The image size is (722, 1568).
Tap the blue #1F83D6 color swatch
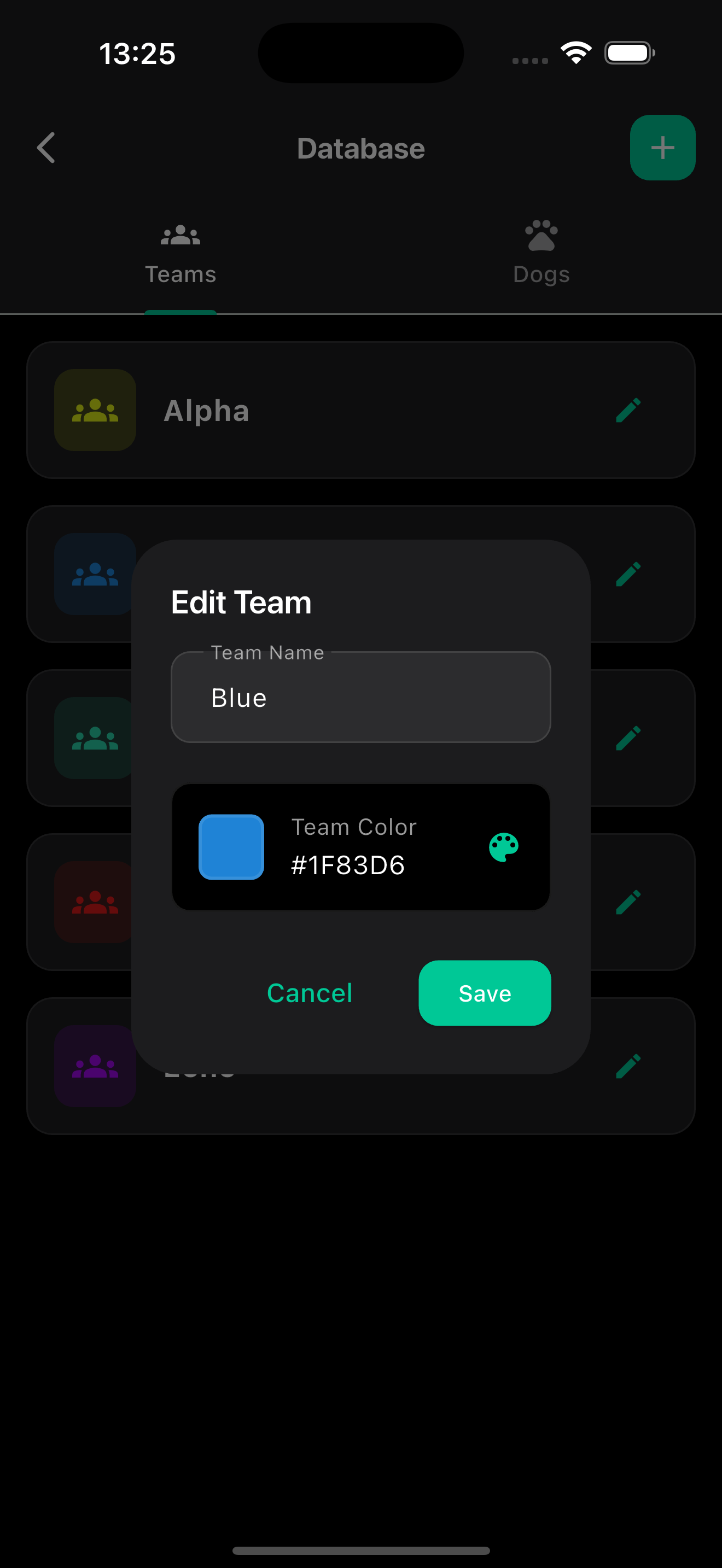[x=231, y=847]
